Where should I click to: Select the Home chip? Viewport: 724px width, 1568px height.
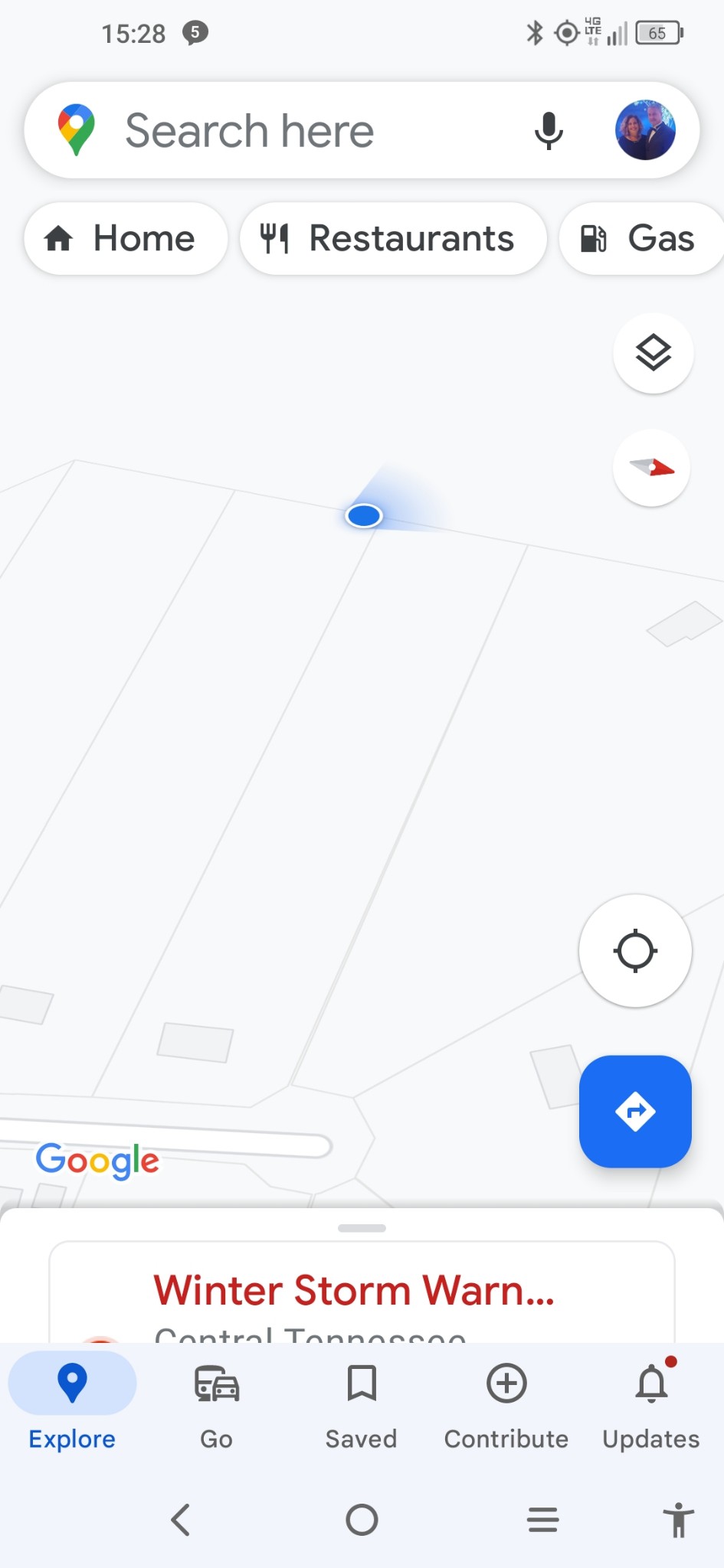[x=126, y=238]
